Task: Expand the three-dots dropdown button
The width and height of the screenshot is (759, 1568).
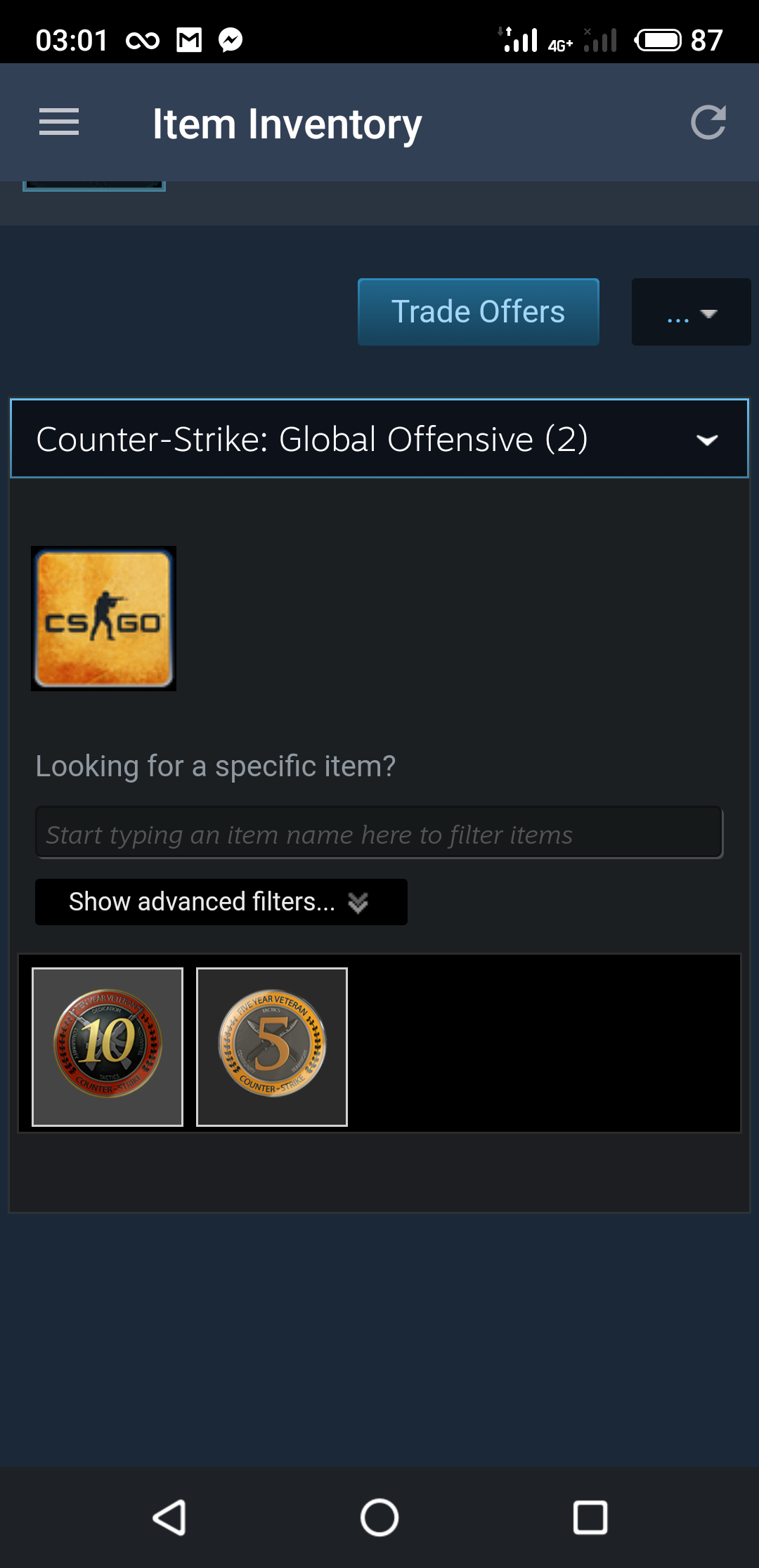Action: click(691, 312)
